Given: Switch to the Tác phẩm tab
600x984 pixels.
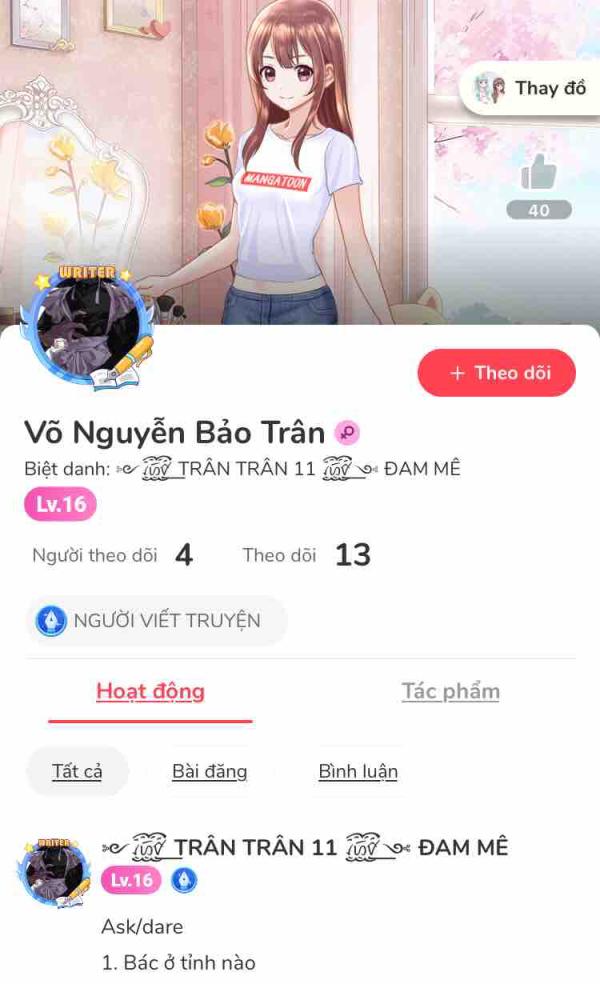Looking at the screenshot, I should [x=450, y=691].
